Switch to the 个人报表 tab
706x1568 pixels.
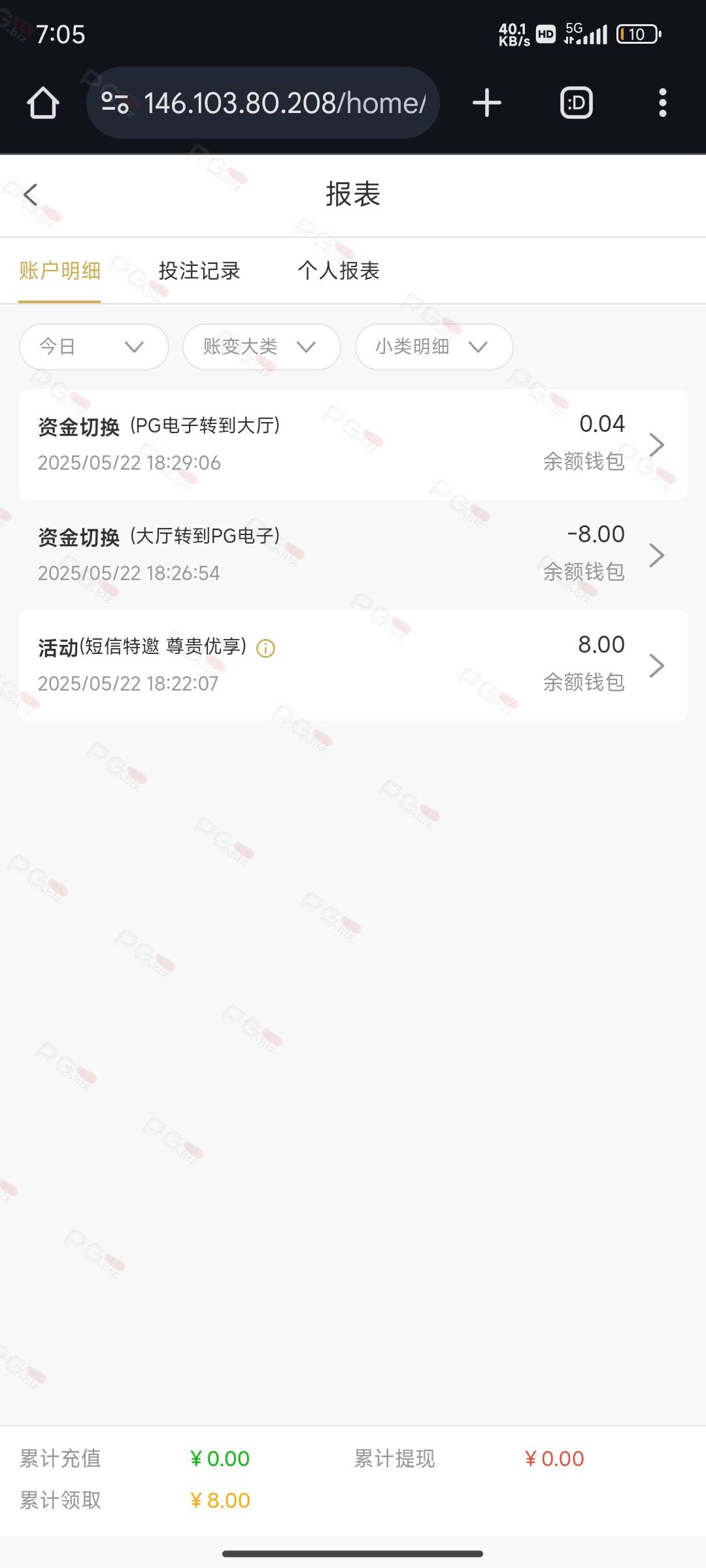pyautogui.click(x=339, y=270)
